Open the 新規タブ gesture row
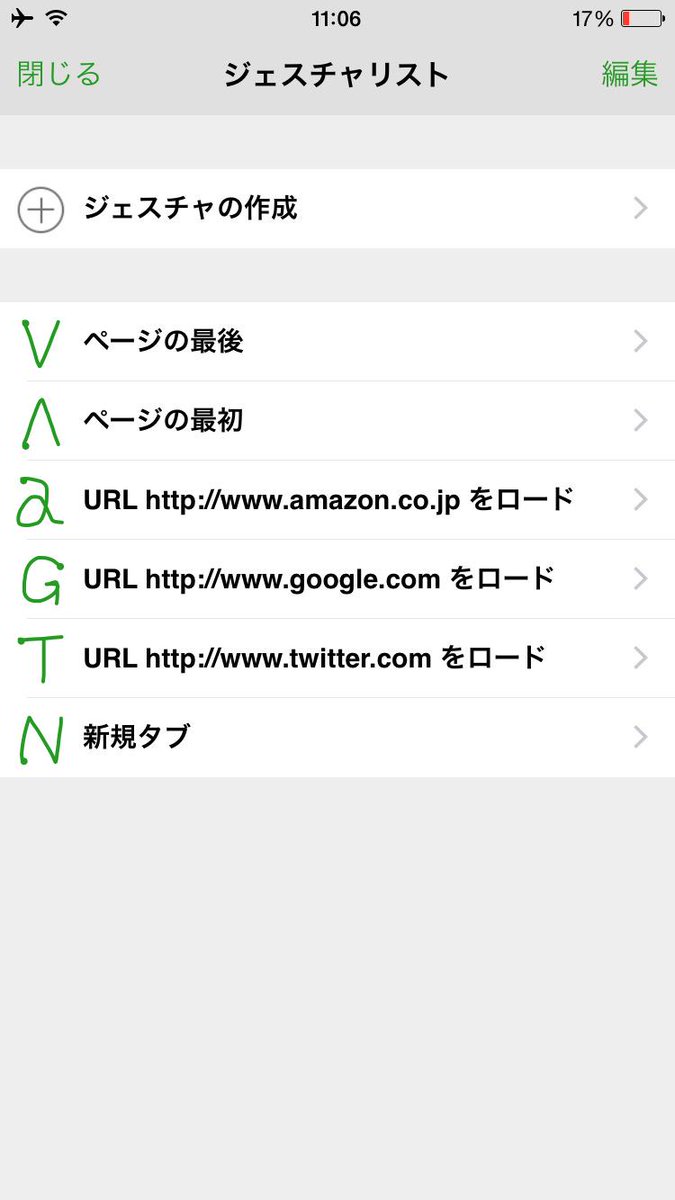This screenshot has height=1200, width=675. (337, 738)
